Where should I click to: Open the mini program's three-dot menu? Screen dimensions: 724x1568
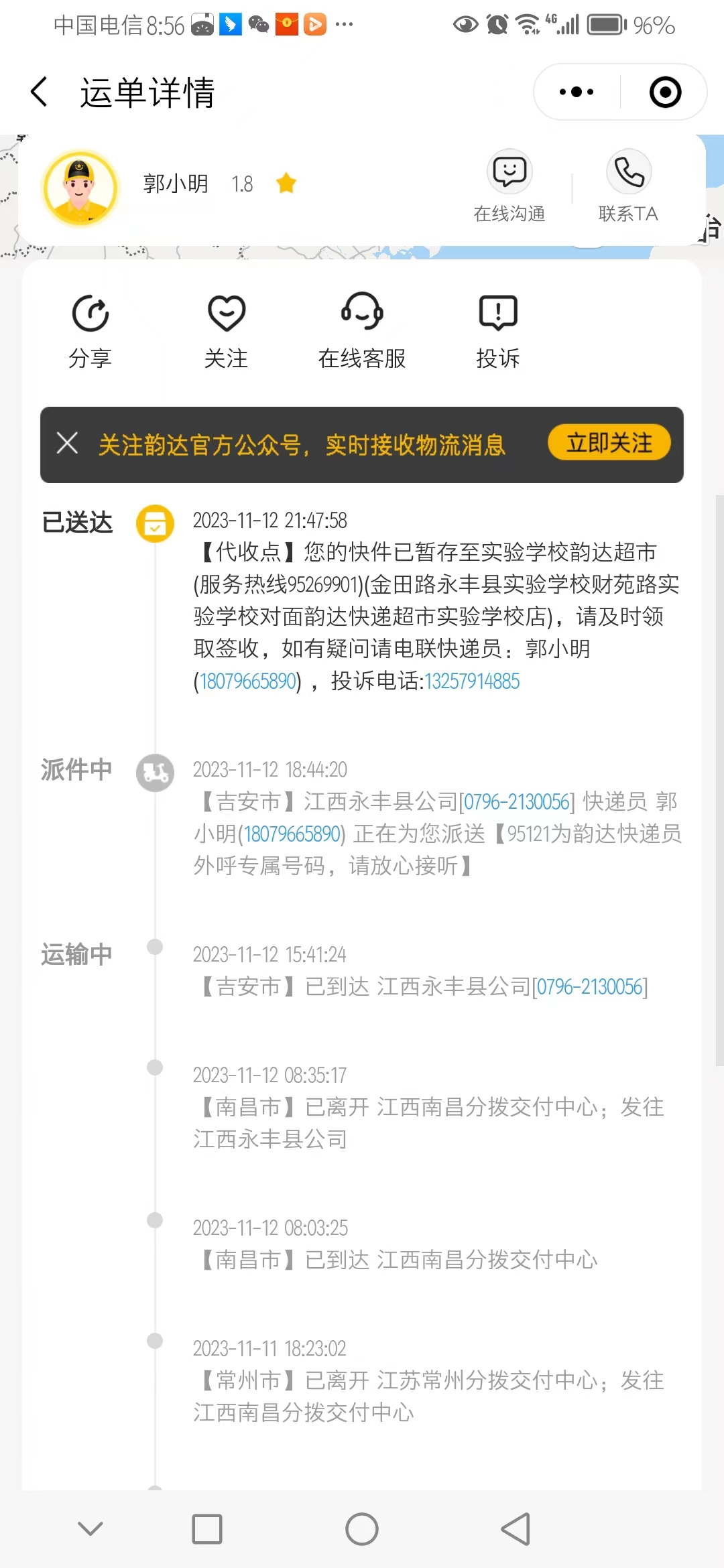pyautogui.click(x=577, y=92)
